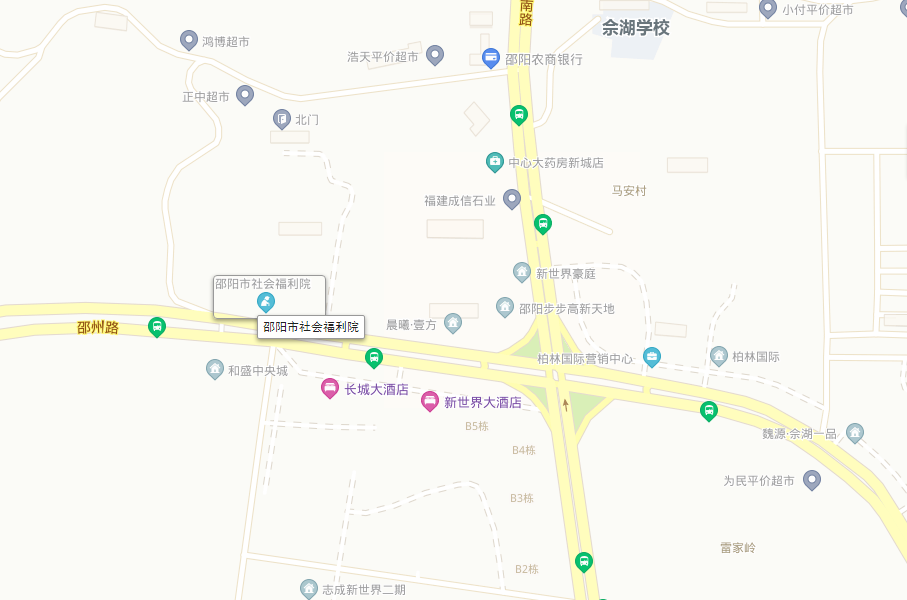The height and width of the screenshot is (600, 907).
Task: Select the 和盛中央城 marker
Action: click(215, 370)
